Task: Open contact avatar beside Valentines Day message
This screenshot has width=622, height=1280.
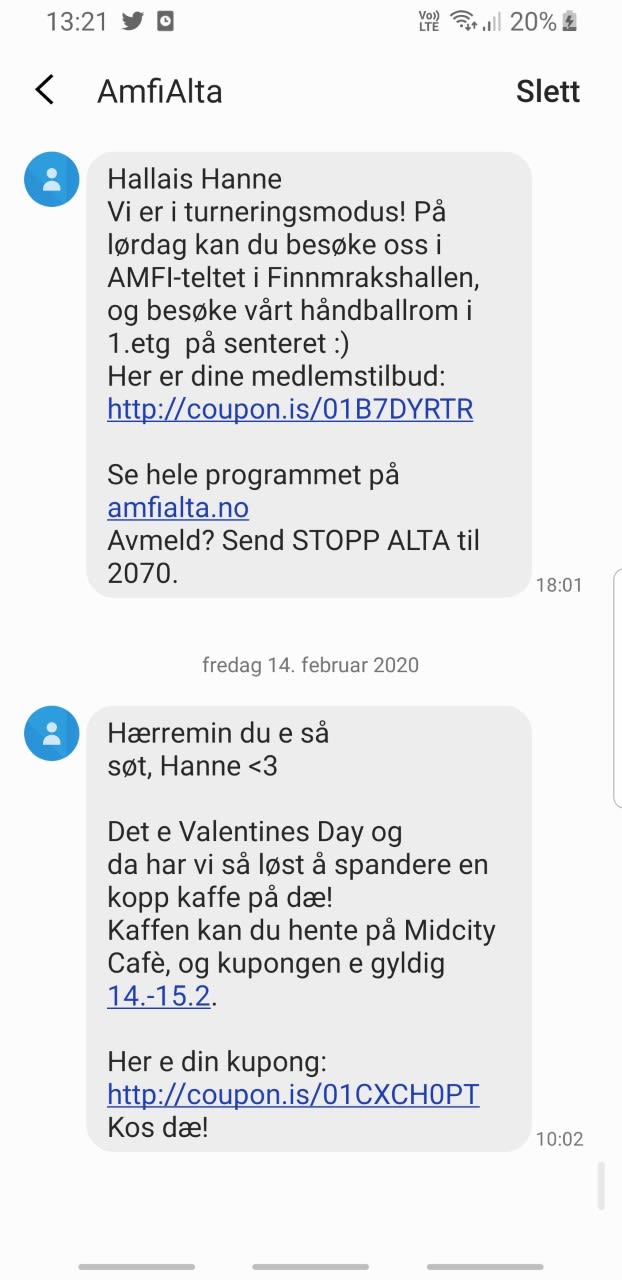Action: tap(51, 733)
